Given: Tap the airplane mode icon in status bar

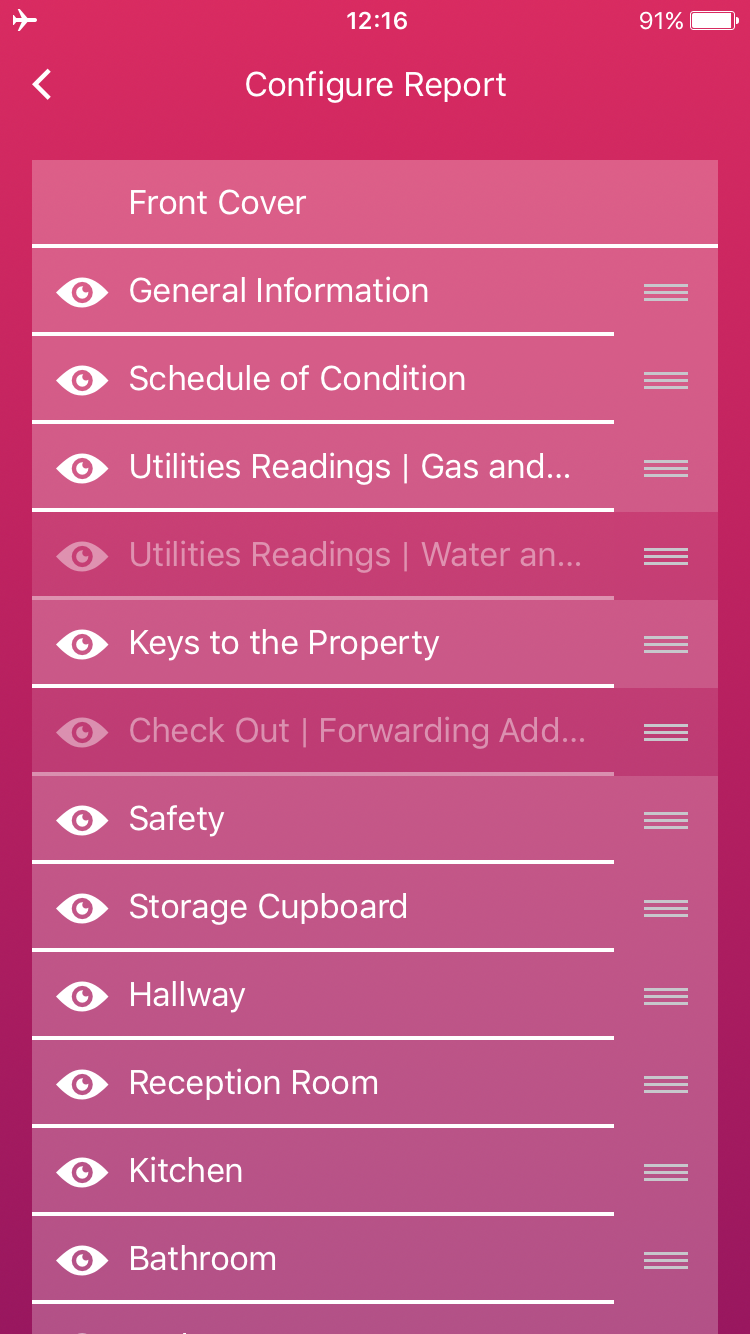Looking at the screenshot, I should click(x=25, y=19).
